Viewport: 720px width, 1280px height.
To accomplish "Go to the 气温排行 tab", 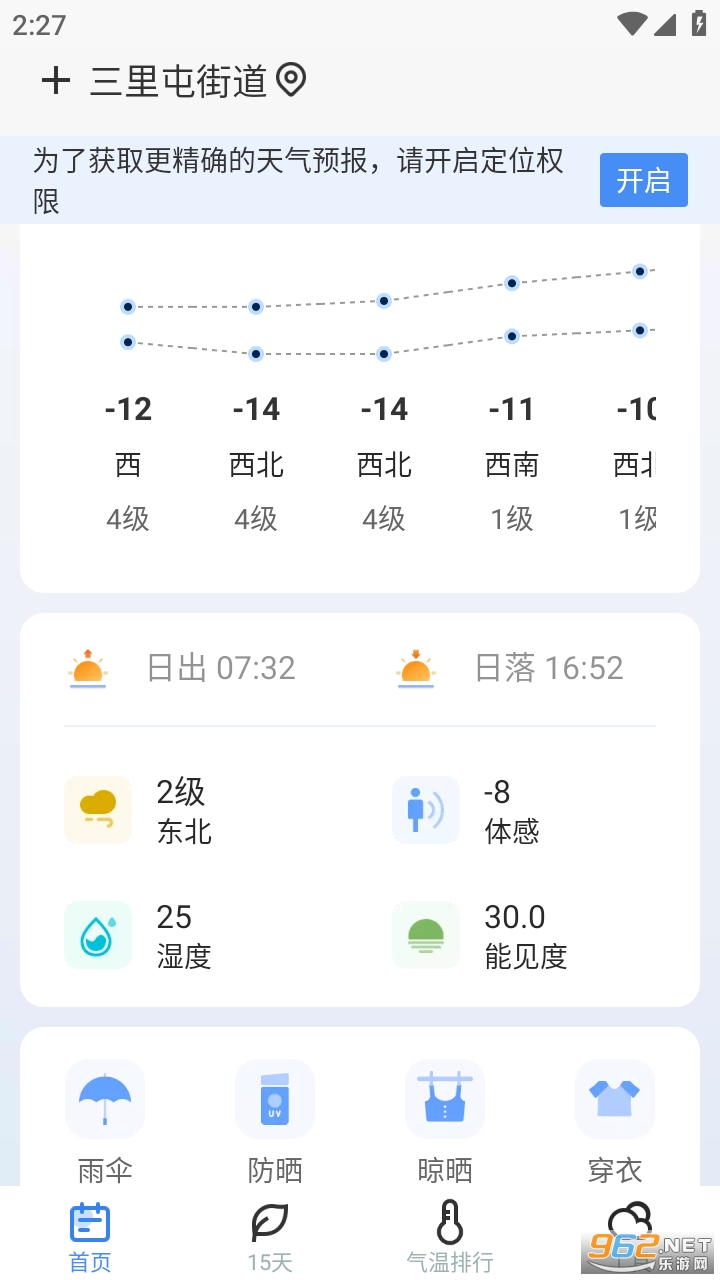I will tap(450, 1236).
